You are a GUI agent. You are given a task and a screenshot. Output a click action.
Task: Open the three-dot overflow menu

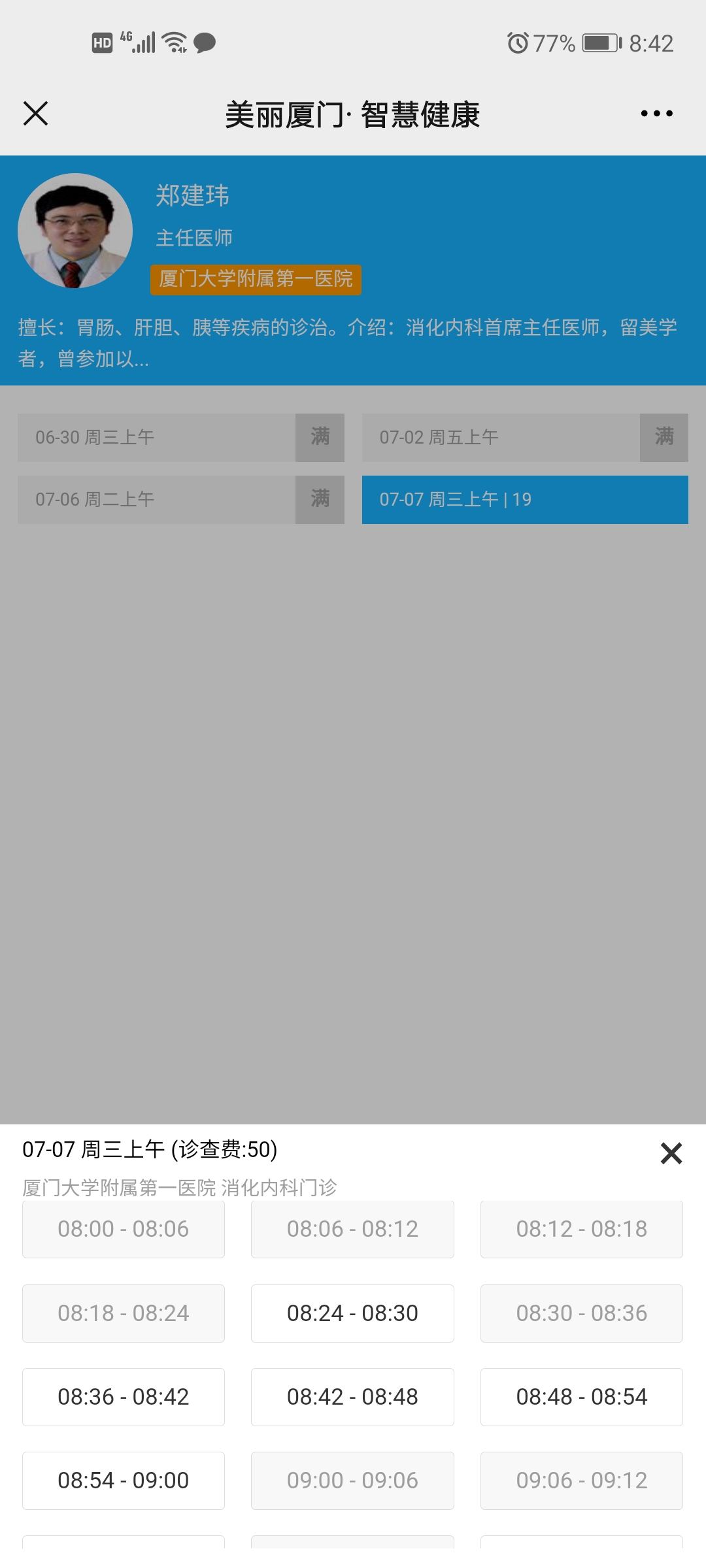tap(656, 114)
